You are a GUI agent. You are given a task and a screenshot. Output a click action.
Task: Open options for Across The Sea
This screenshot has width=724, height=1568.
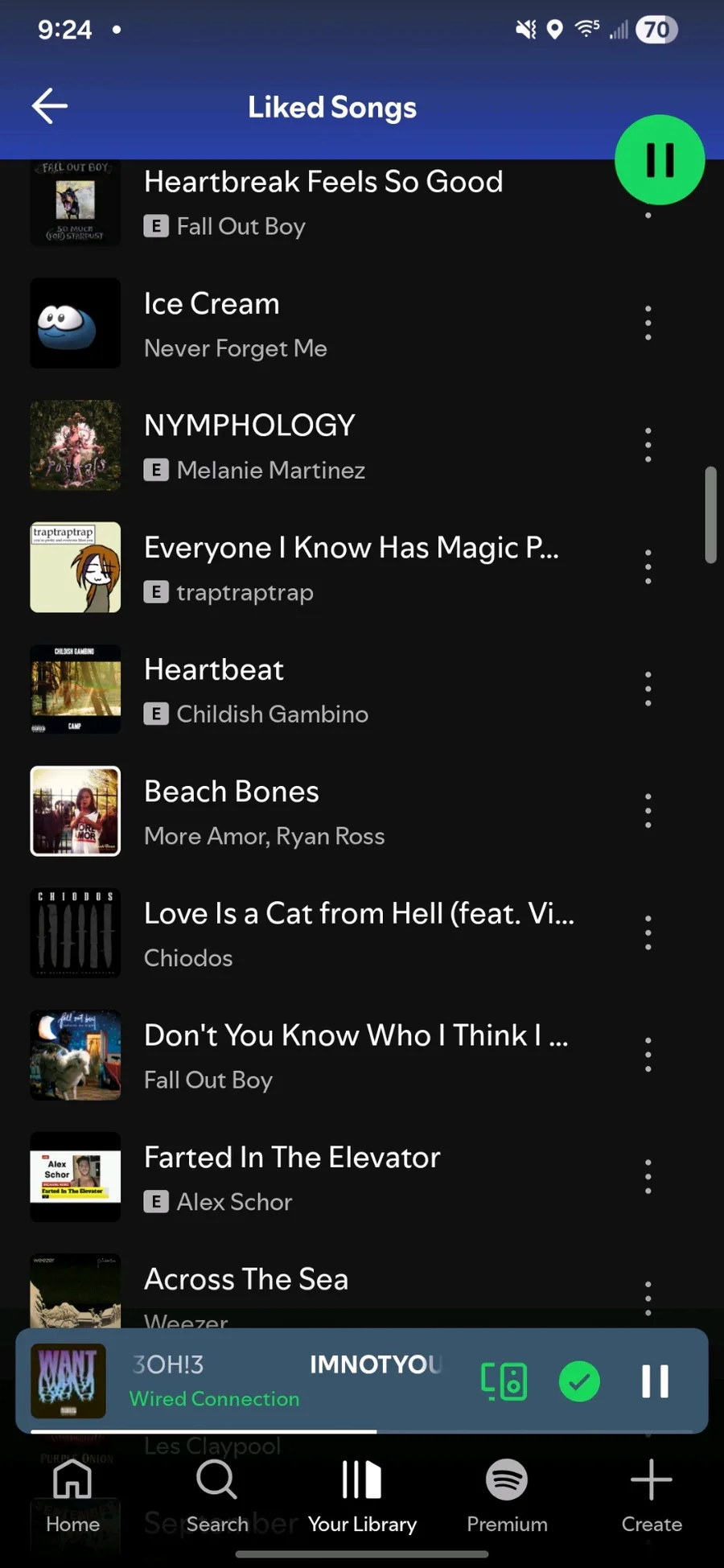[648, 1296]
